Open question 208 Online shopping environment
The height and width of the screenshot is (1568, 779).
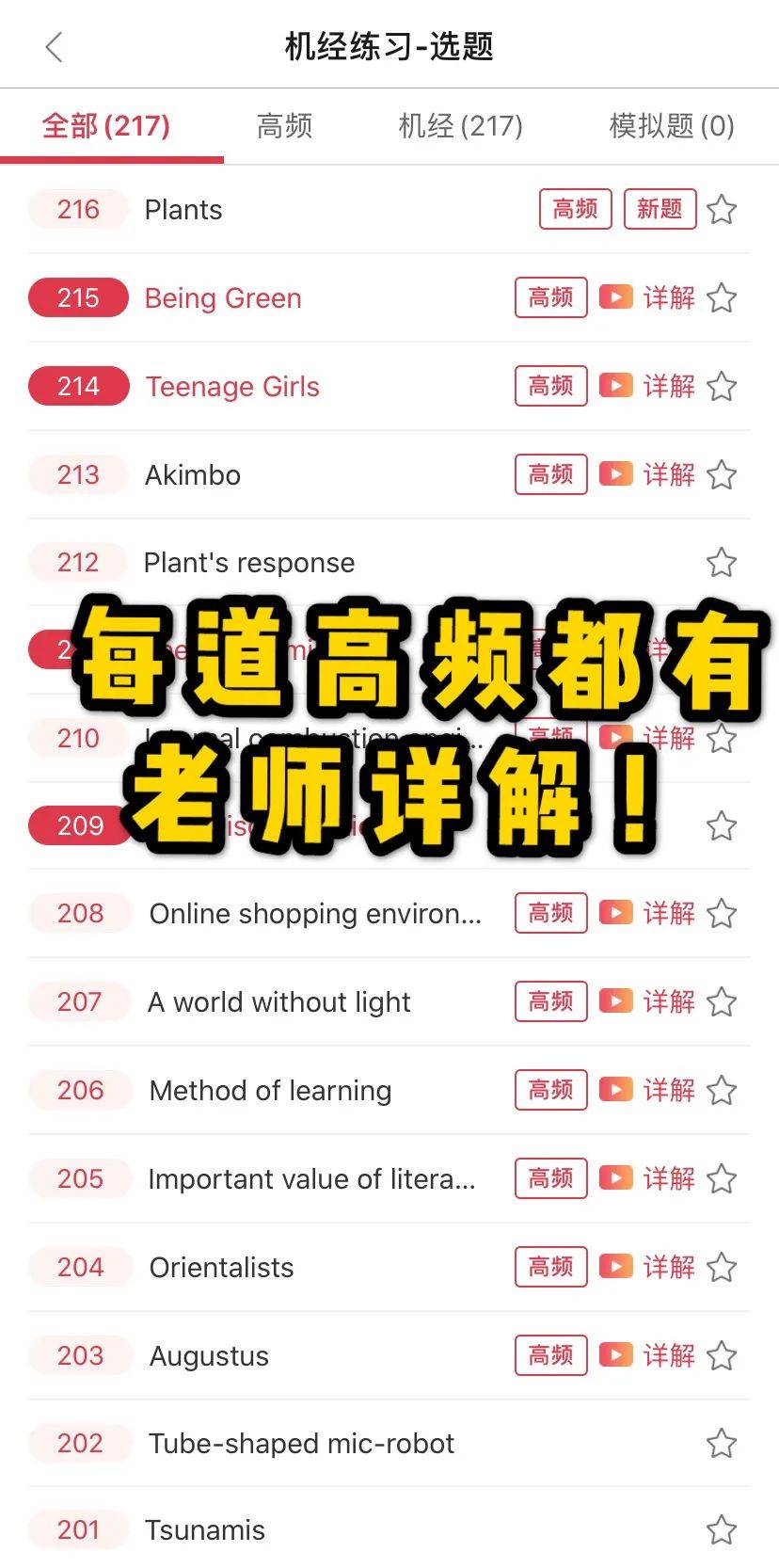click(315, 914)
